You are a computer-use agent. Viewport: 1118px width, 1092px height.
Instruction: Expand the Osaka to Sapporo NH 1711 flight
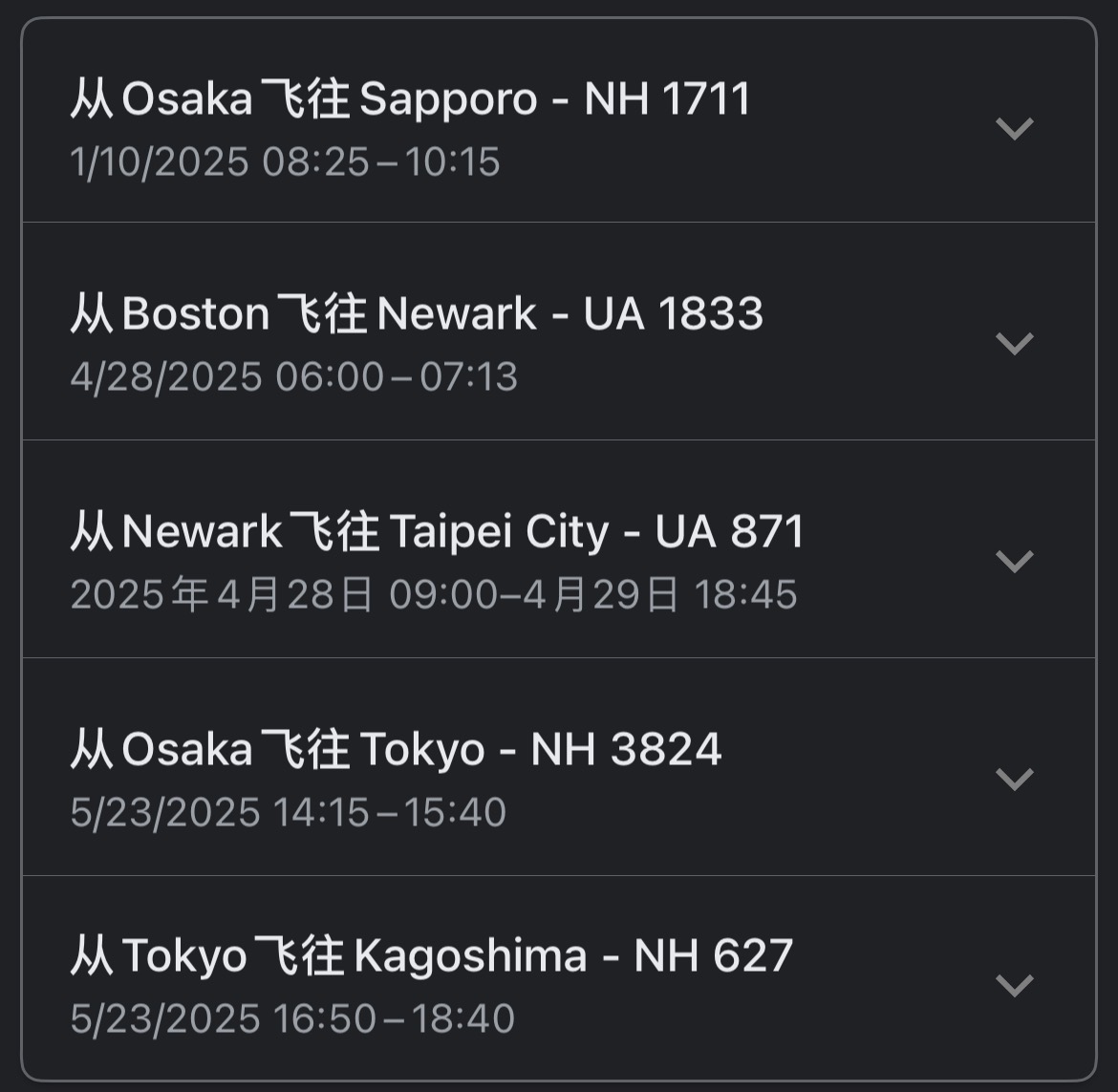point(1014,128)
